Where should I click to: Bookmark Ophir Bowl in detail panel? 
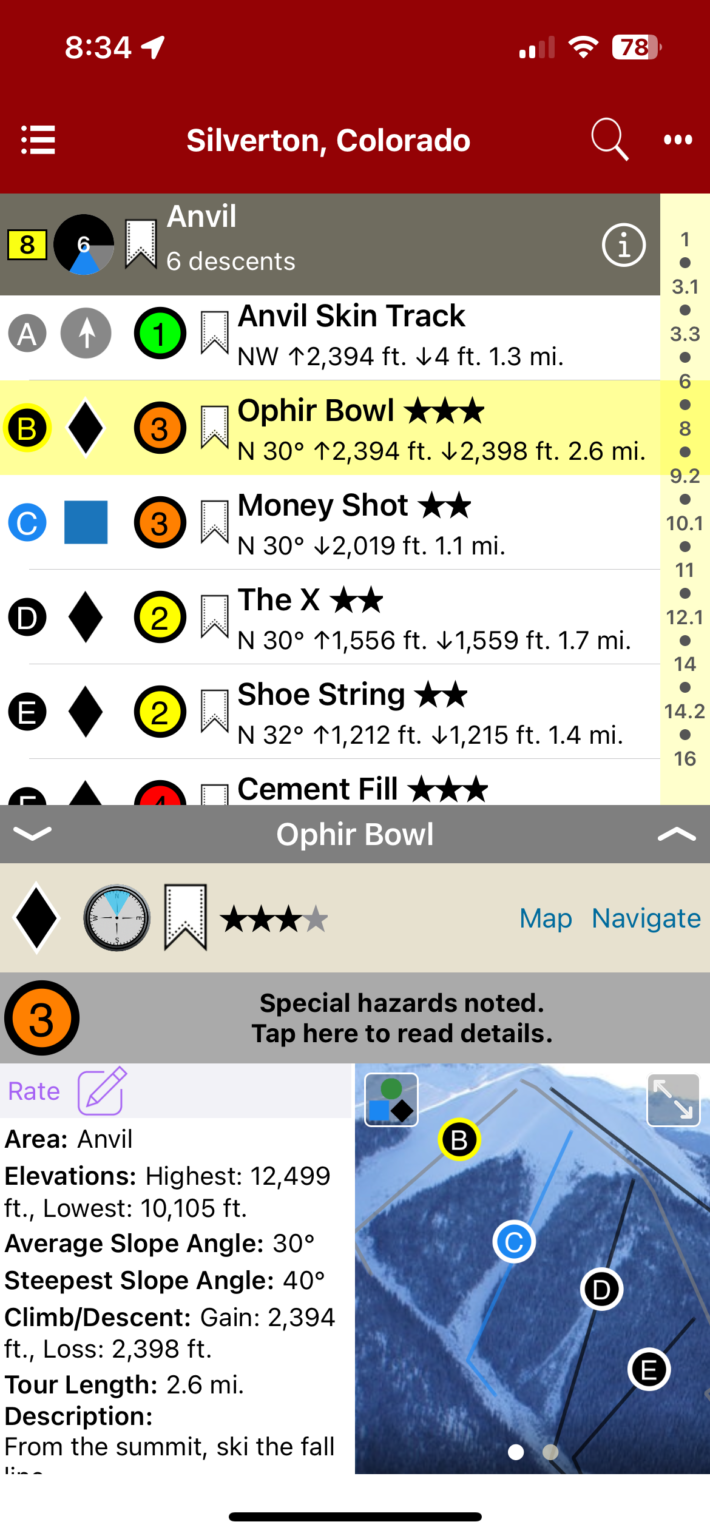[x=185, y=916]
